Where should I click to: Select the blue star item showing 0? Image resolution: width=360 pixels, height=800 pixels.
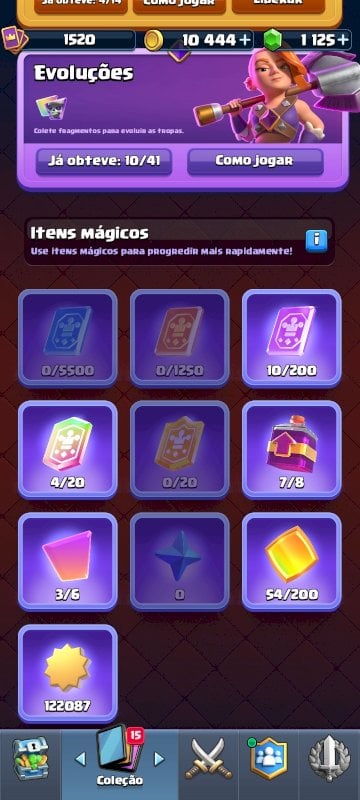click(179, 562)
